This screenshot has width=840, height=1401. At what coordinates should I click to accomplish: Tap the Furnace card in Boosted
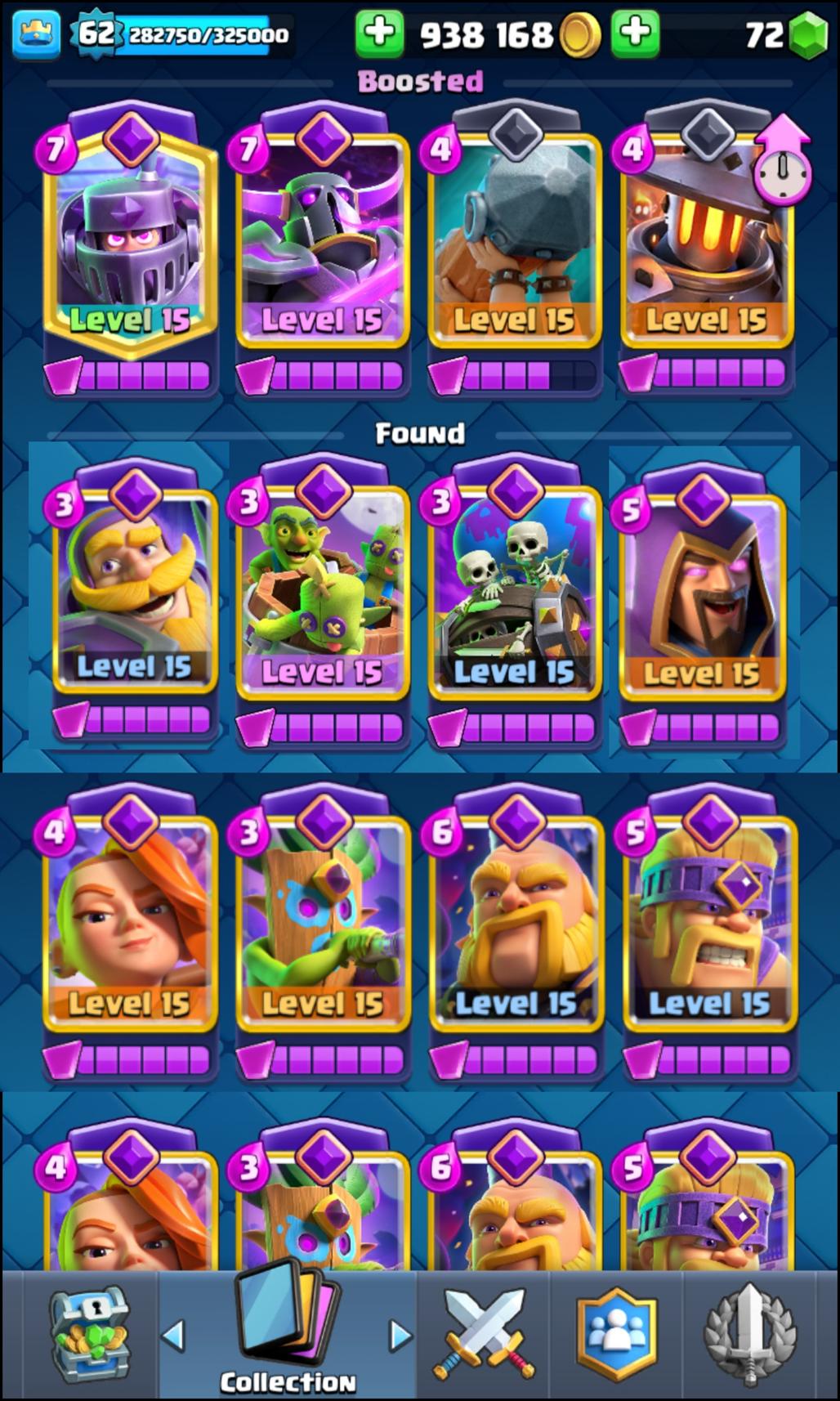(706, 245)
